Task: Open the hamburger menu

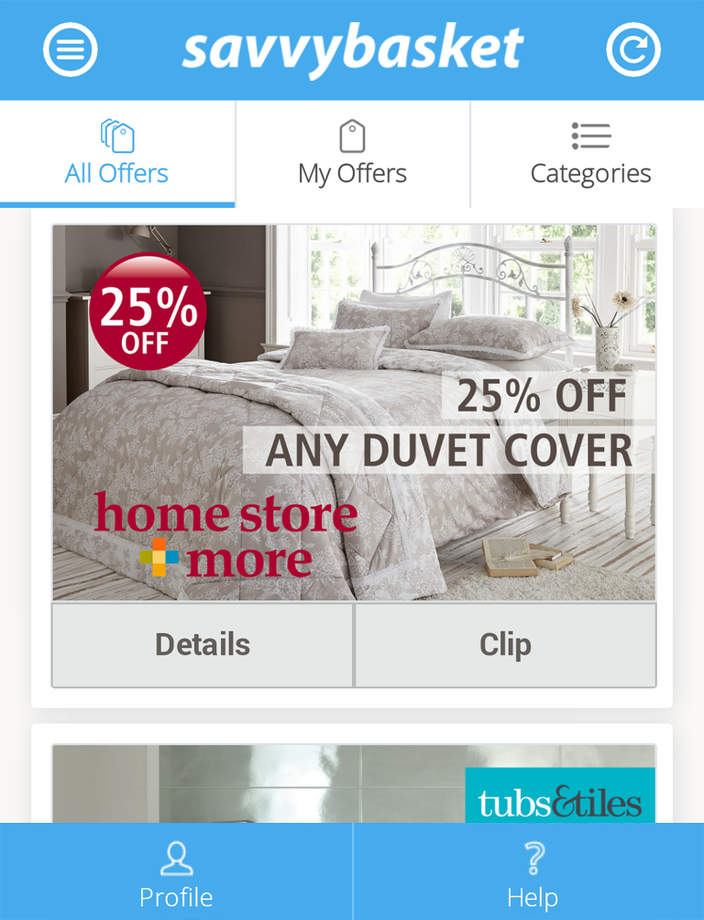Action: 70,49
